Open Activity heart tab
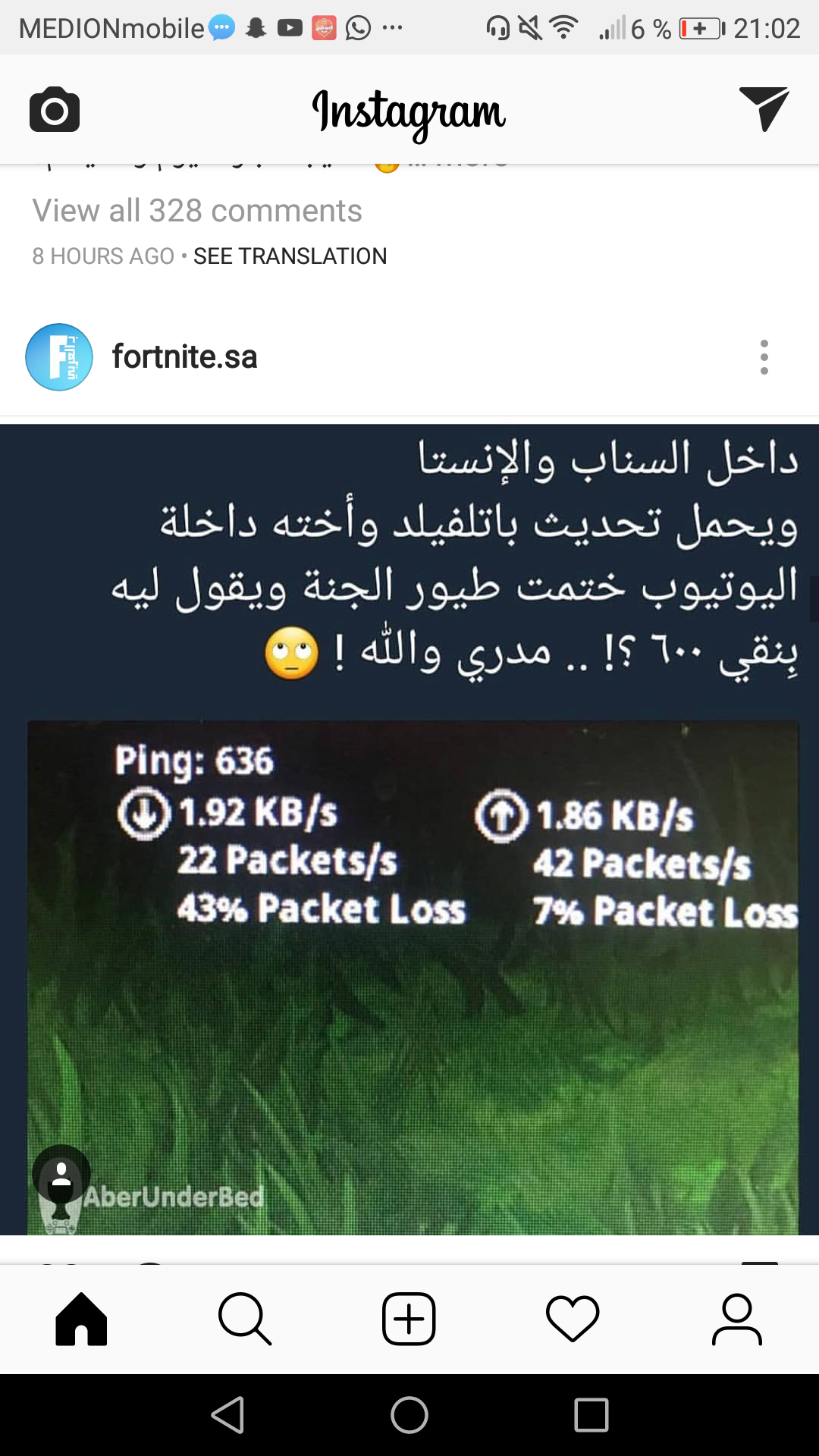This screenshot has width=819, height=1456. [573, 1319]
